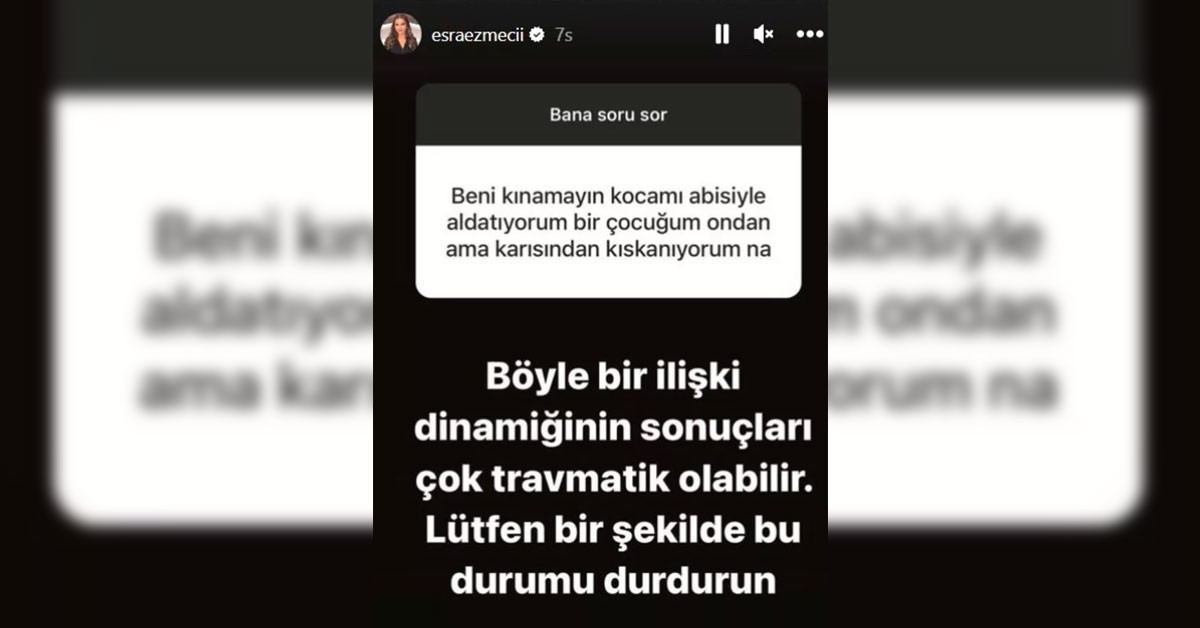Open the esraezmecii profile picture

coord(399,34)
